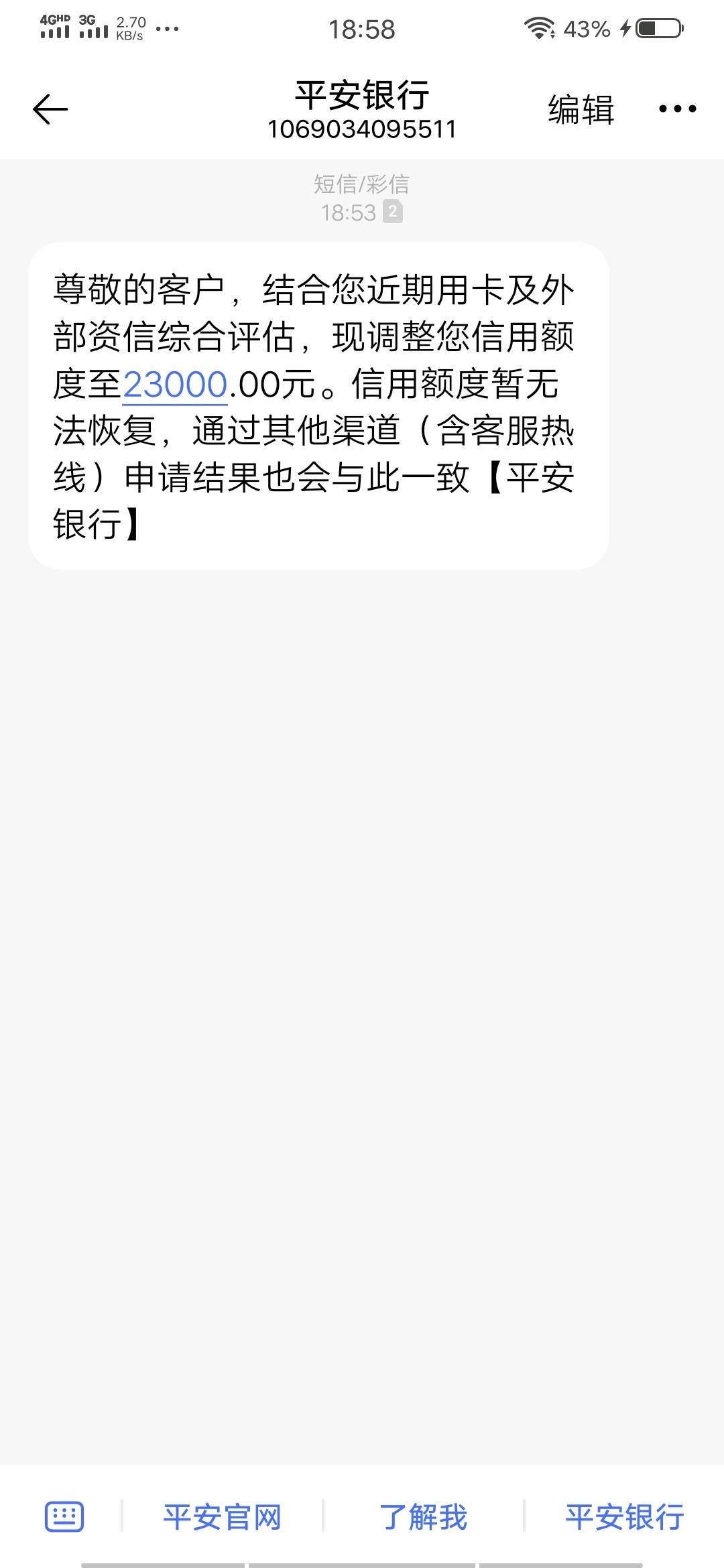Open the three-dot overflow menu
The height and width of the screenshot is (1568, 724).
click(x=677, y=109)
